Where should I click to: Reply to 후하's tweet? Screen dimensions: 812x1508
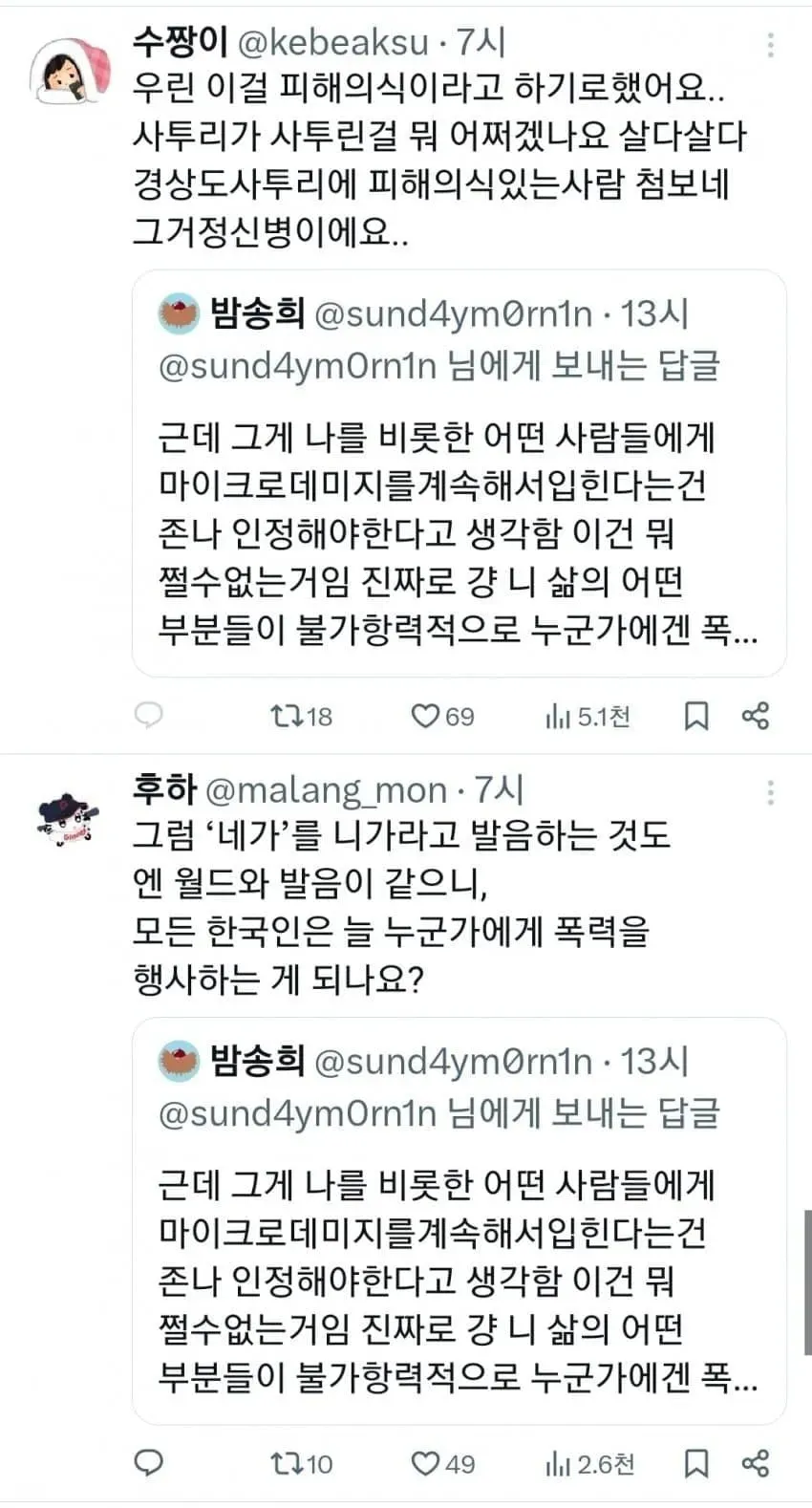[148, 1462]
